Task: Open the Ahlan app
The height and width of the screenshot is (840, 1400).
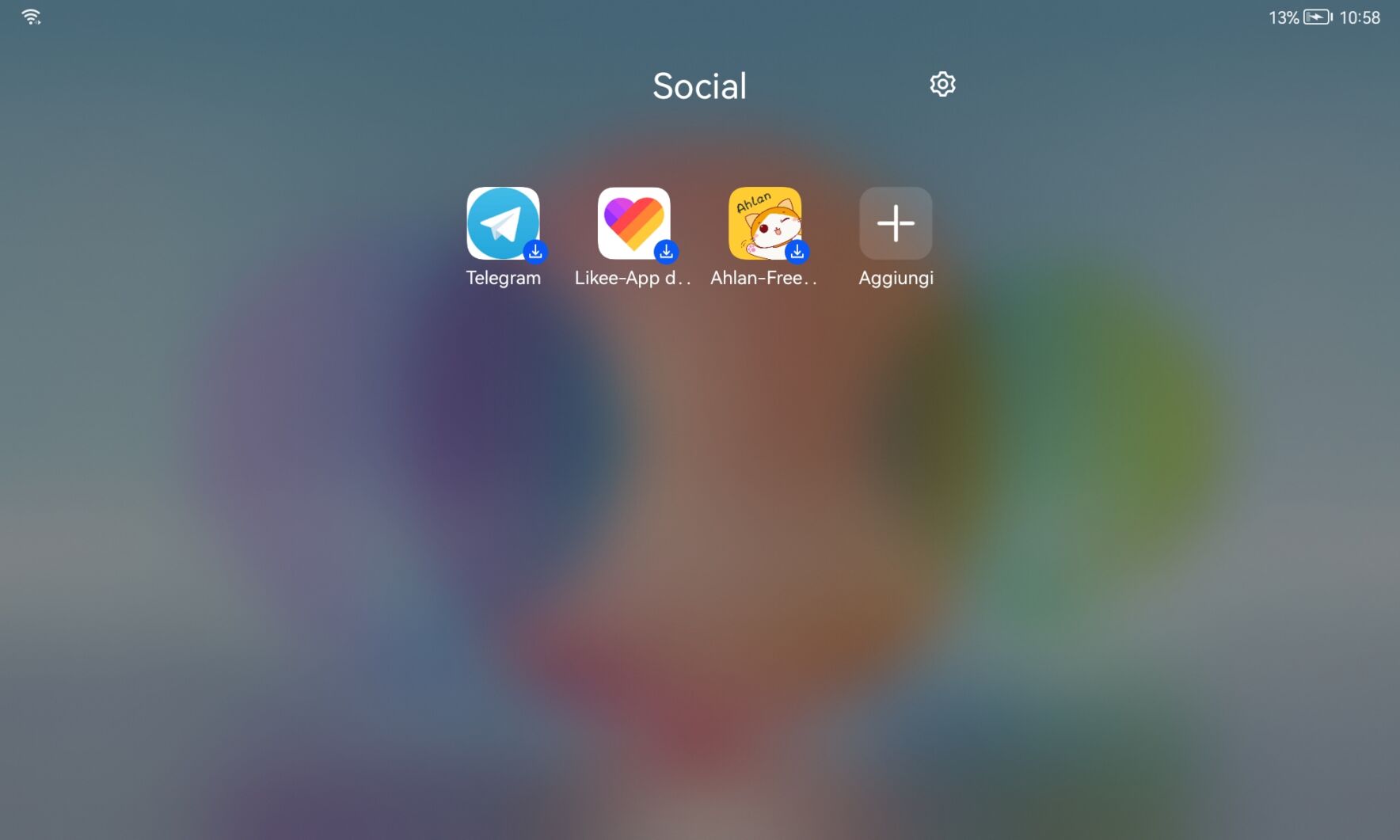Action: [765, 223]
